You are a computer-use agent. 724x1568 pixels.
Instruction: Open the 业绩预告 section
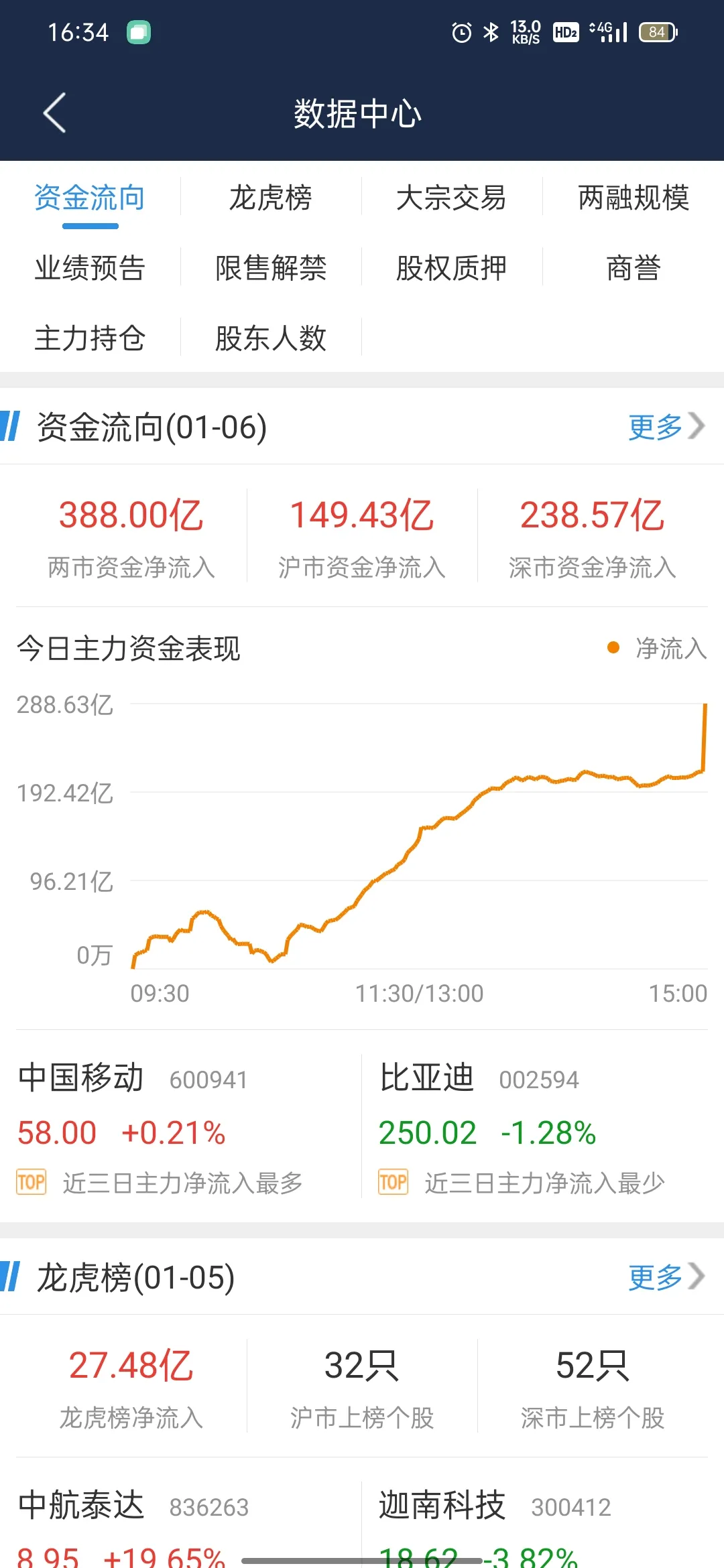click(x=91, y=267)
